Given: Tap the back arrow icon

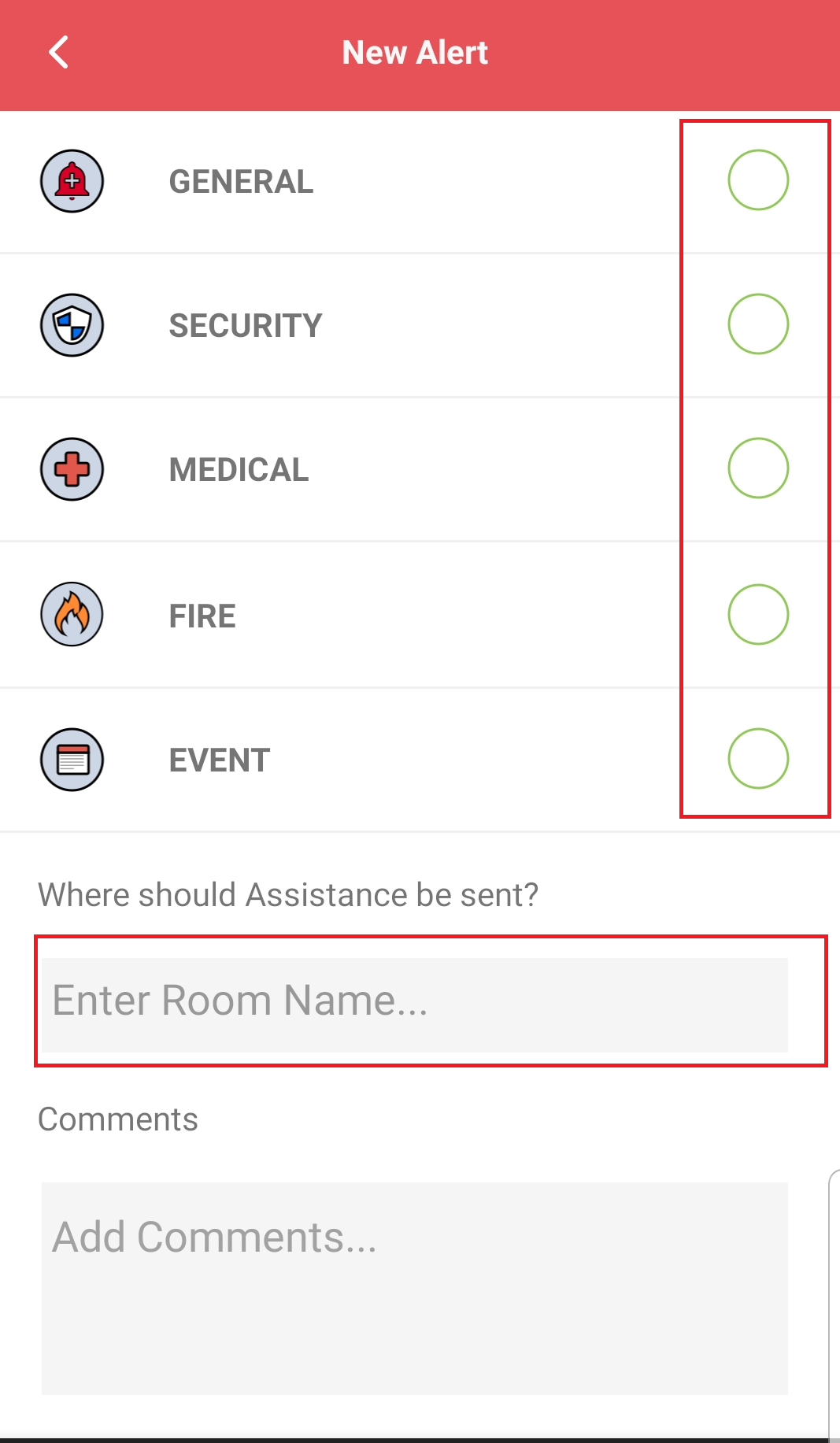Looking at the screenshot, I should (x=56, y=52).
